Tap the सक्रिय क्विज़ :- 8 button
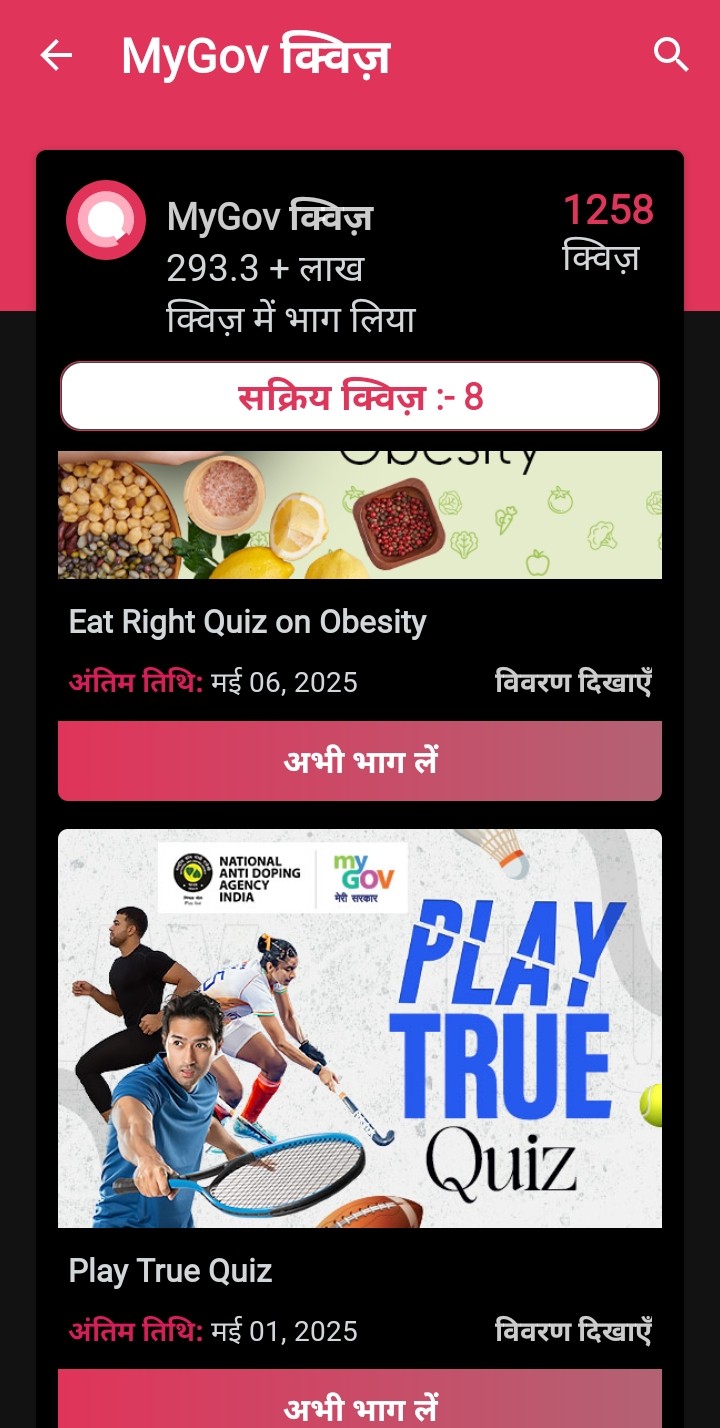 coord(360,397)
